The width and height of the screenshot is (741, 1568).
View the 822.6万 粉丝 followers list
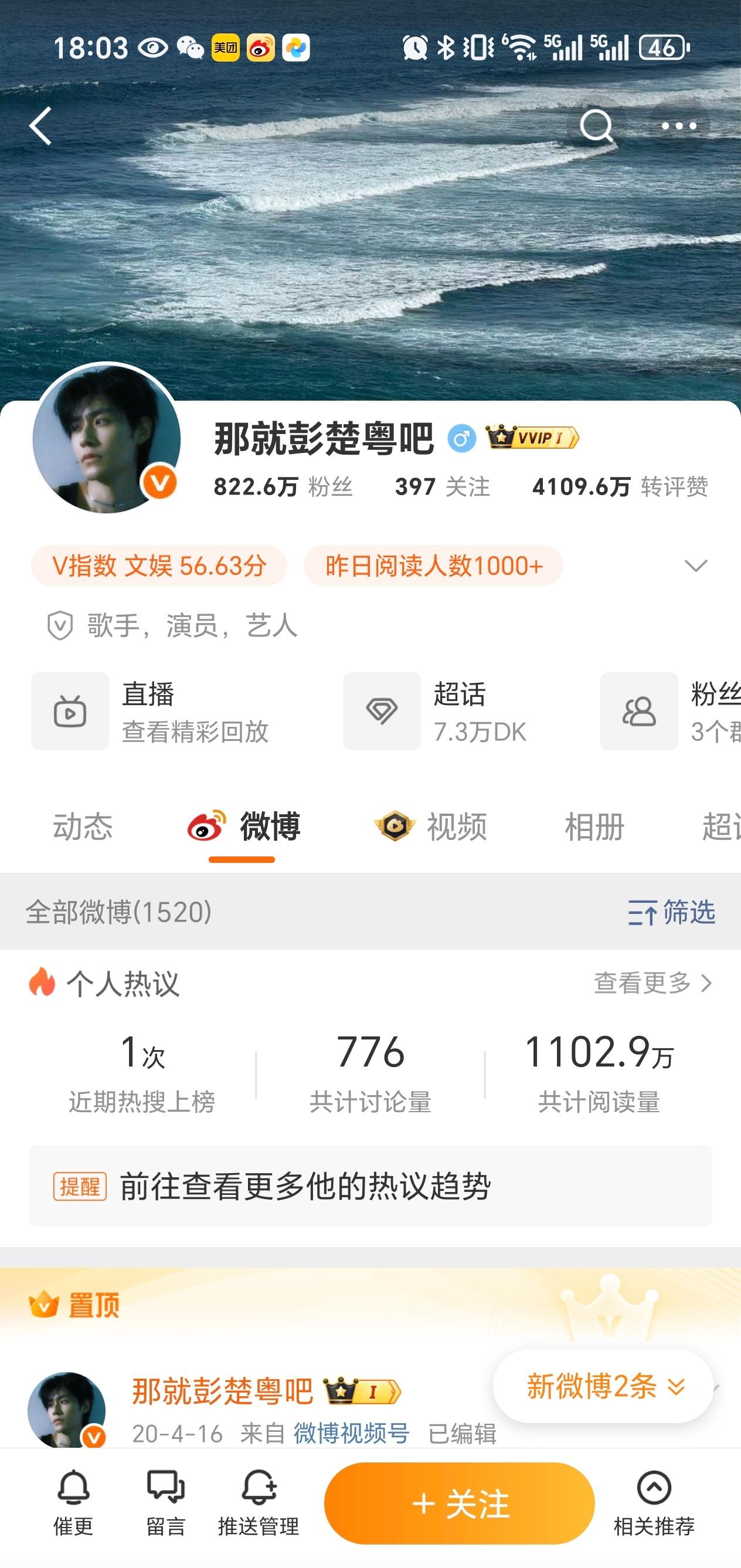(283, 486)
